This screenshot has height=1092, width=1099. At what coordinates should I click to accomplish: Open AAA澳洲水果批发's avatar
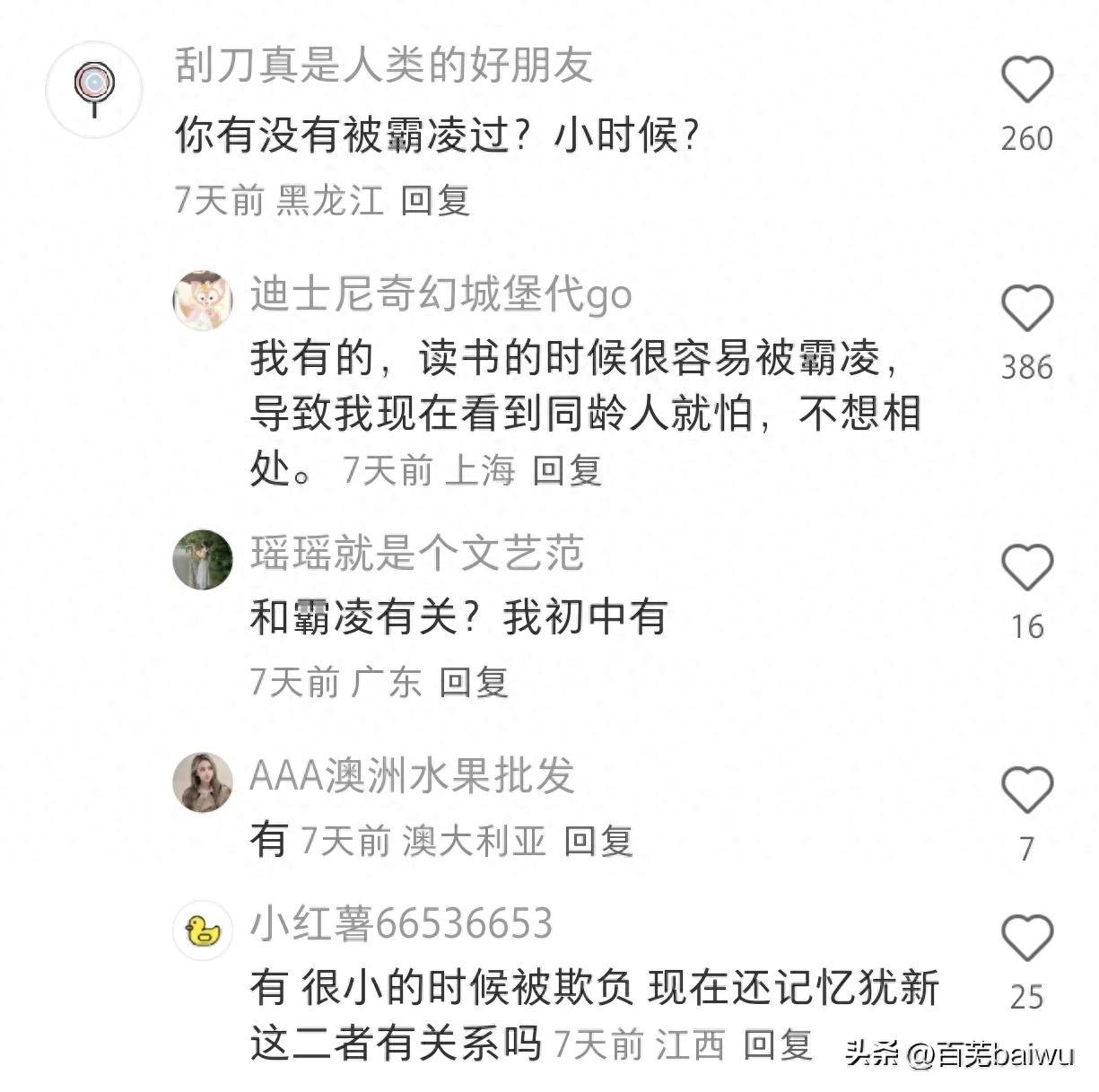click(203, 782)
